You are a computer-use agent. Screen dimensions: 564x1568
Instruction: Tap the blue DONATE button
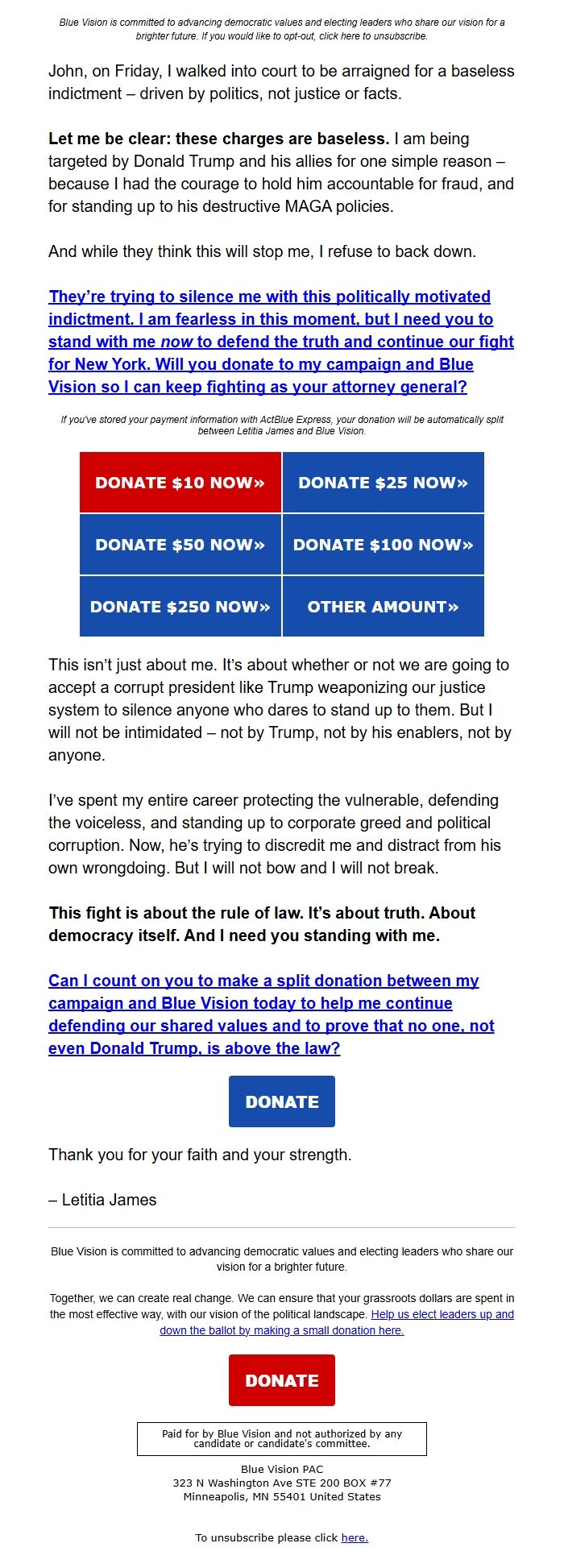tap(282, 1101)
